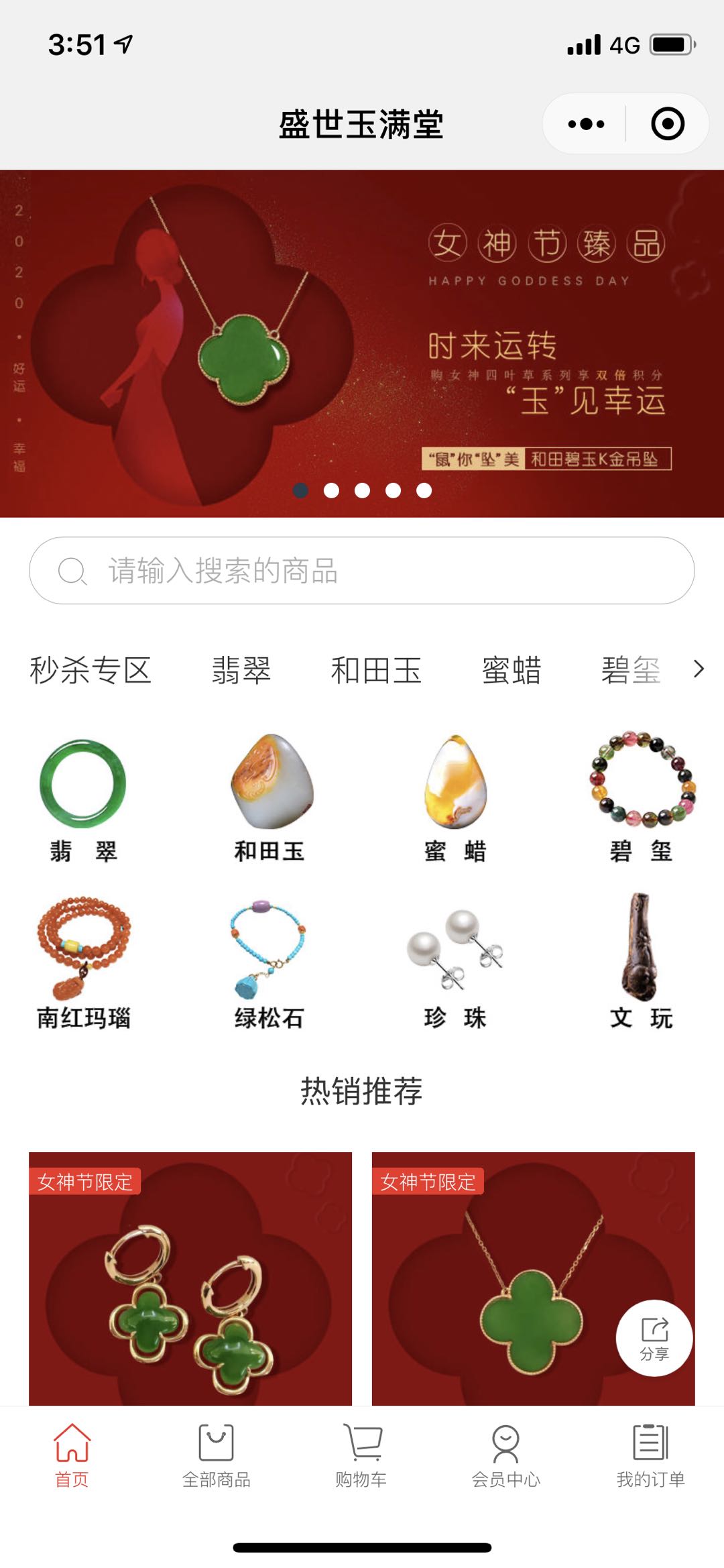Select the 秒杀专区 category tab
Image resolution: width=724 pixels, height=1568 pixels.
point(90,670)
